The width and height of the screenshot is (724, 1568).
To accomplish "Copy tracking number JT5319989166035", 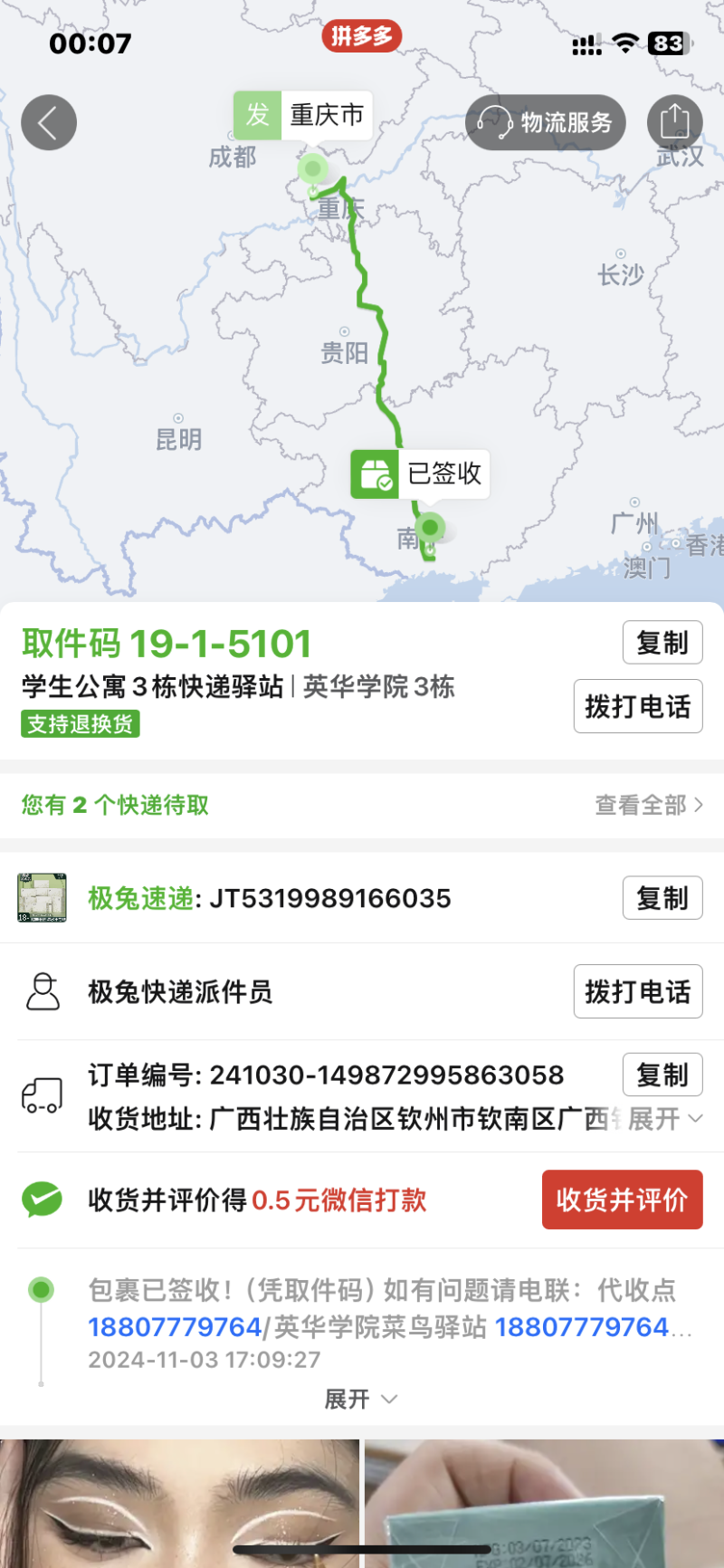I will pyautogui.click(x=662, y=898).
